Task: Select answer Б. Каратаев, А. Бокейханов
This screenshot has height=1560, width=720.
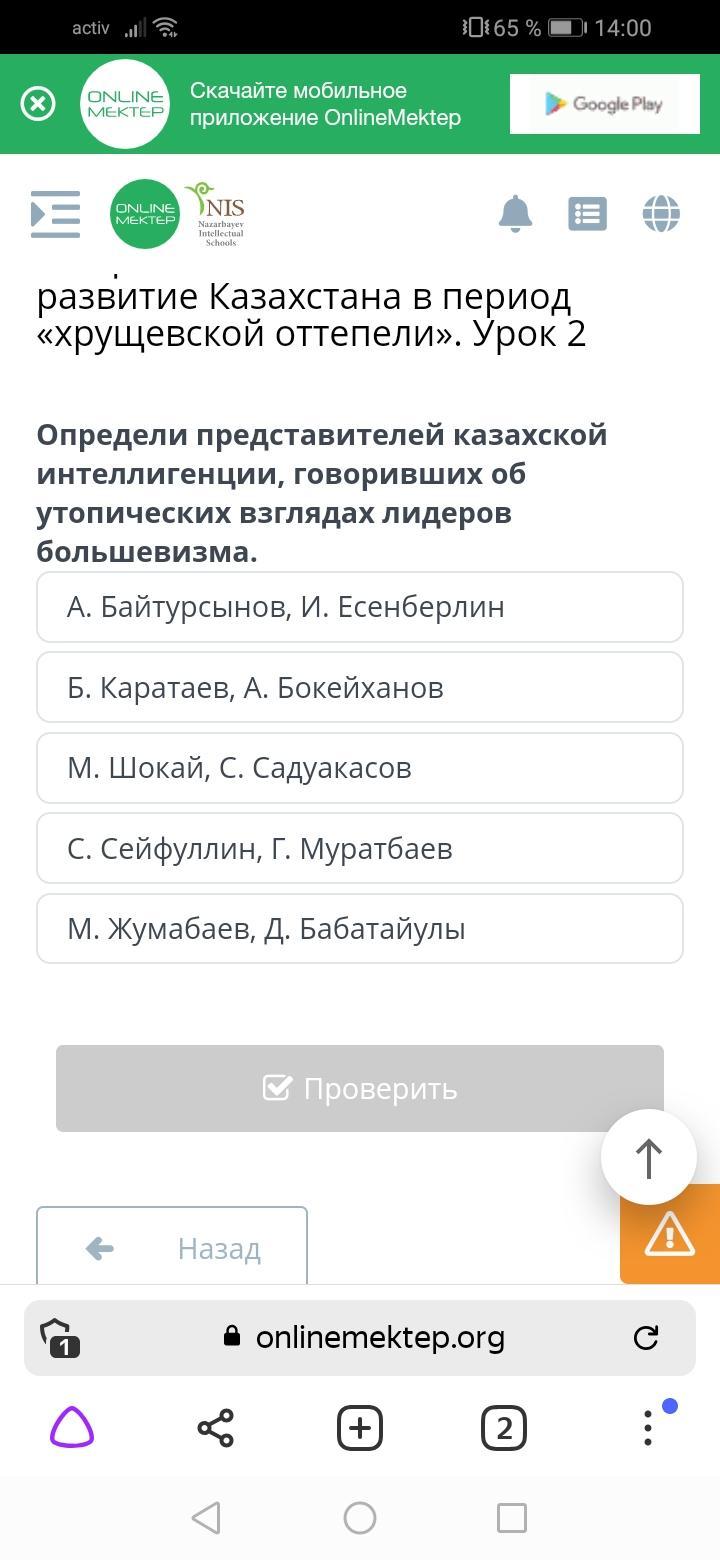Action: pos(360,688)
